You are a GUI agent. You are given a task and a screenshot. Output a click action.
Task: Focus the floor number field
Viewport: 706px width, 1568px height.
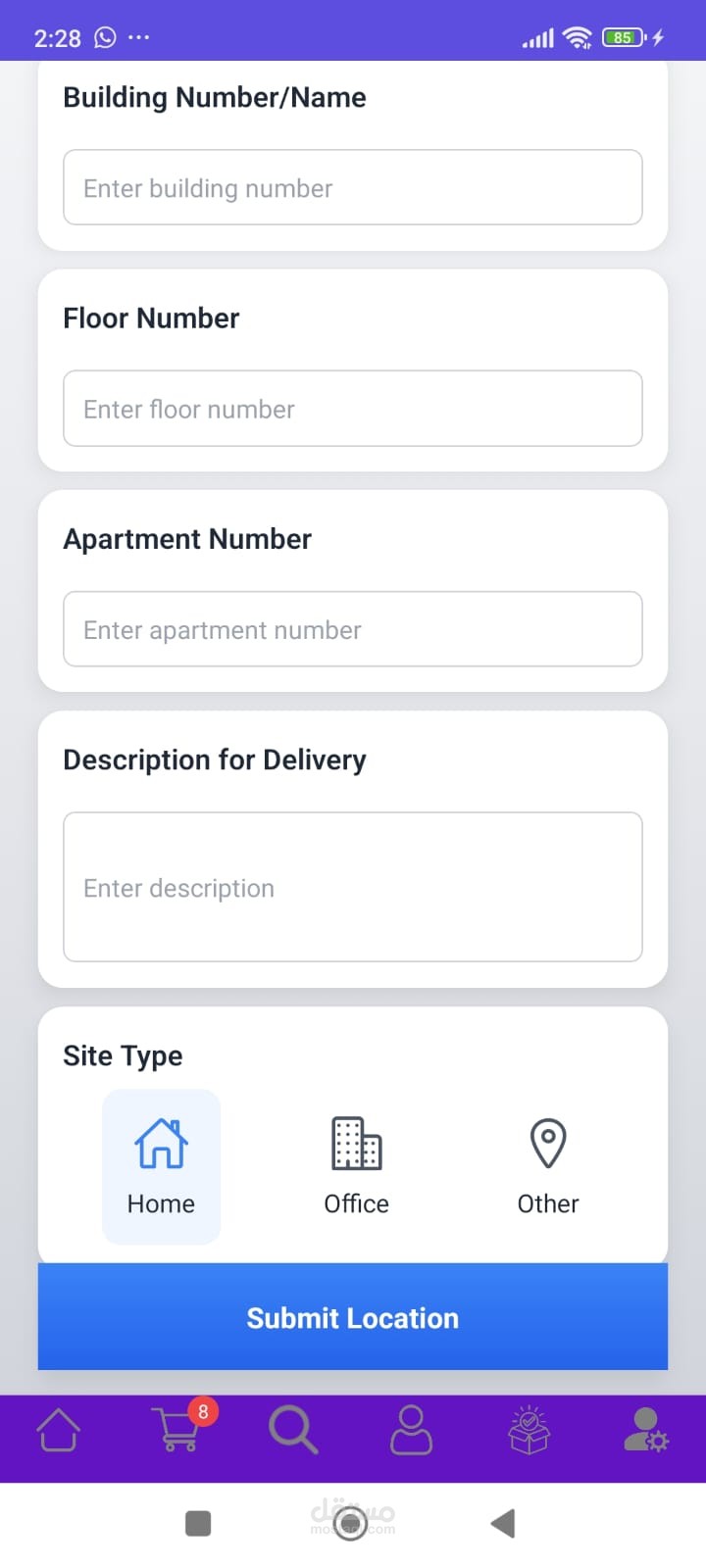pos(353,409)
